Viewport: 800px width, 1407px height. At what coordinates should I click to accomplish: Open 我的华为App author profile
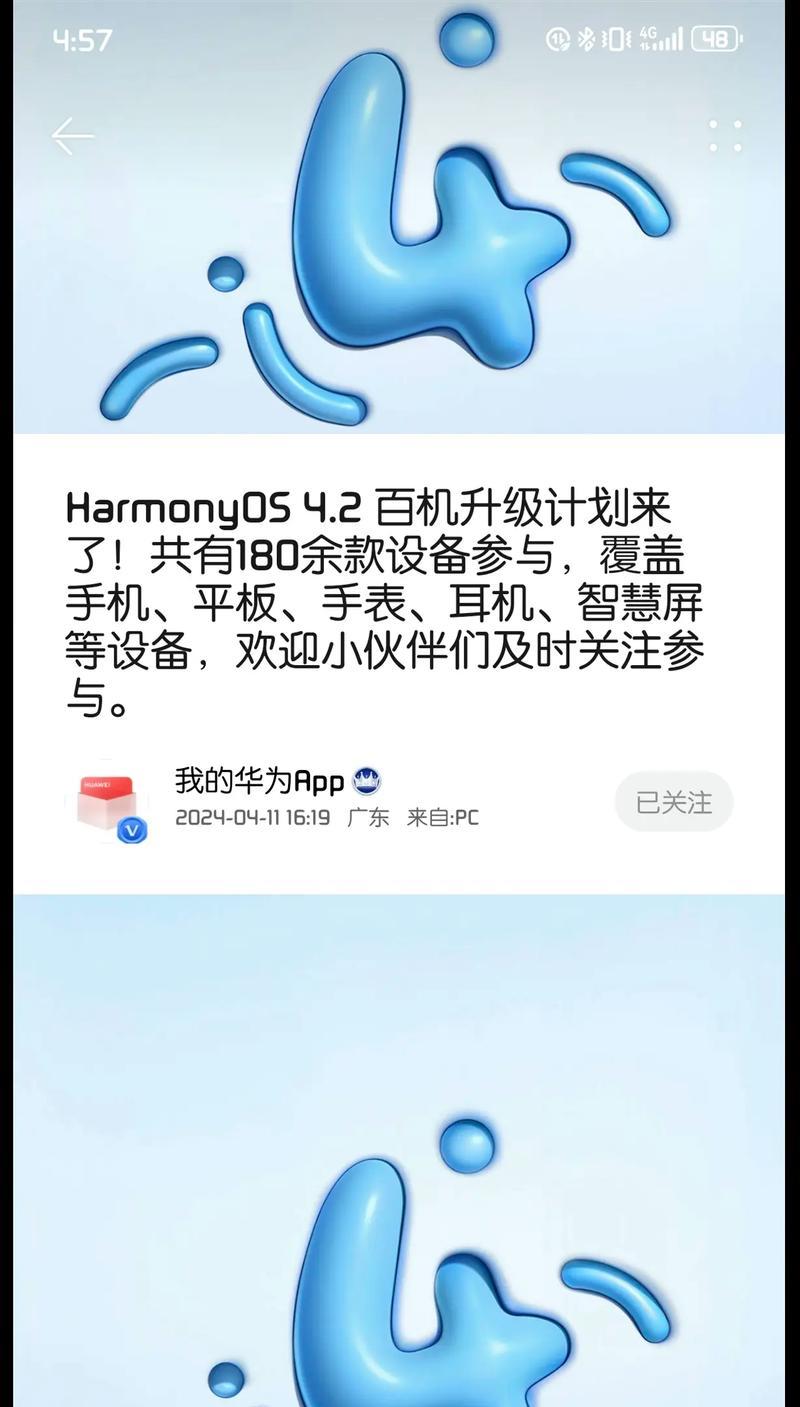click(259, 781)
